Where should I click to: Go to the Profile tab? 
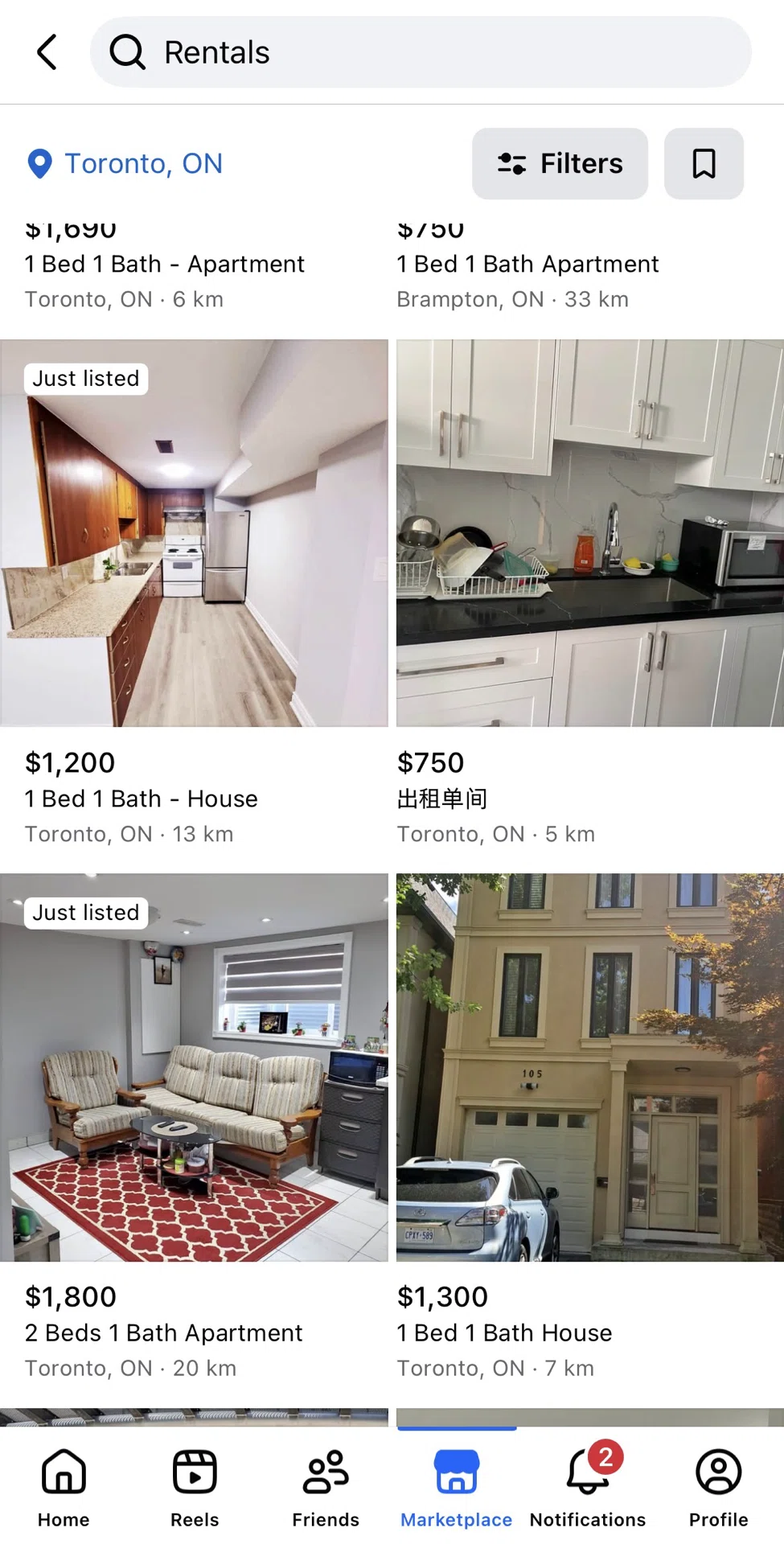tap(718, 1486)
